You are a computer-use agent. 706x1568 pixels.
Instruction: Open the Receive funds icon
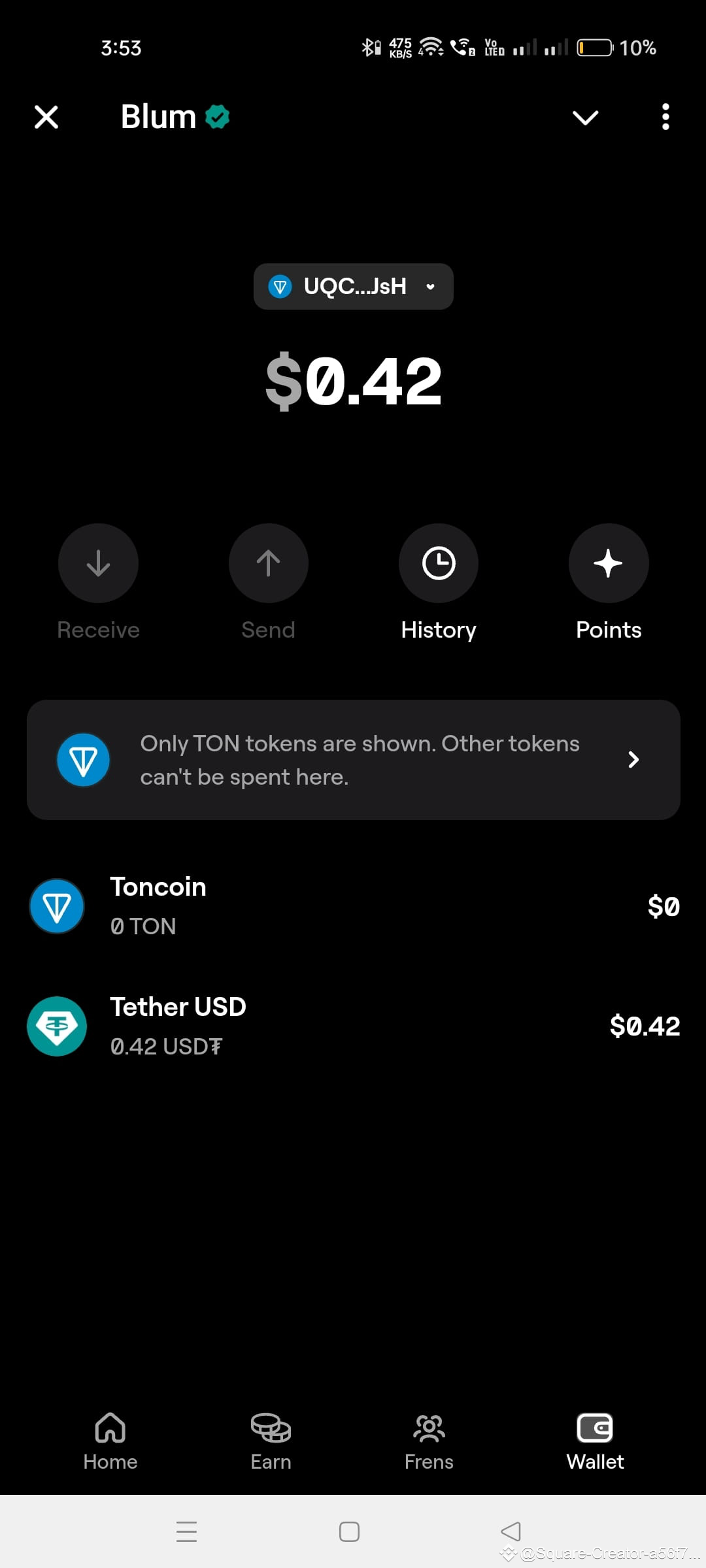tap(98, 563)
